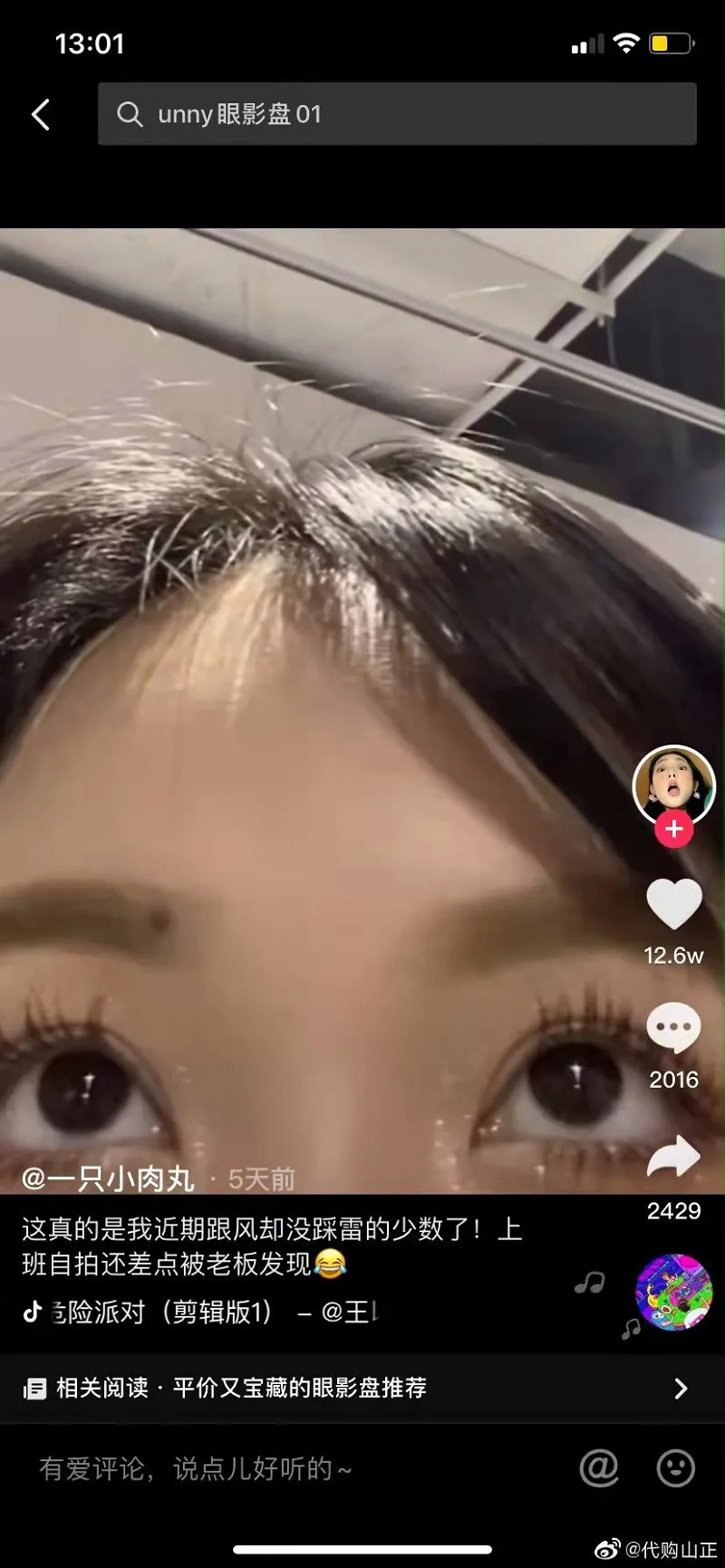Follow the creator with the red plus
Image resolution: width=725 pixels, height=1568 pixels.
click(673, 829)
